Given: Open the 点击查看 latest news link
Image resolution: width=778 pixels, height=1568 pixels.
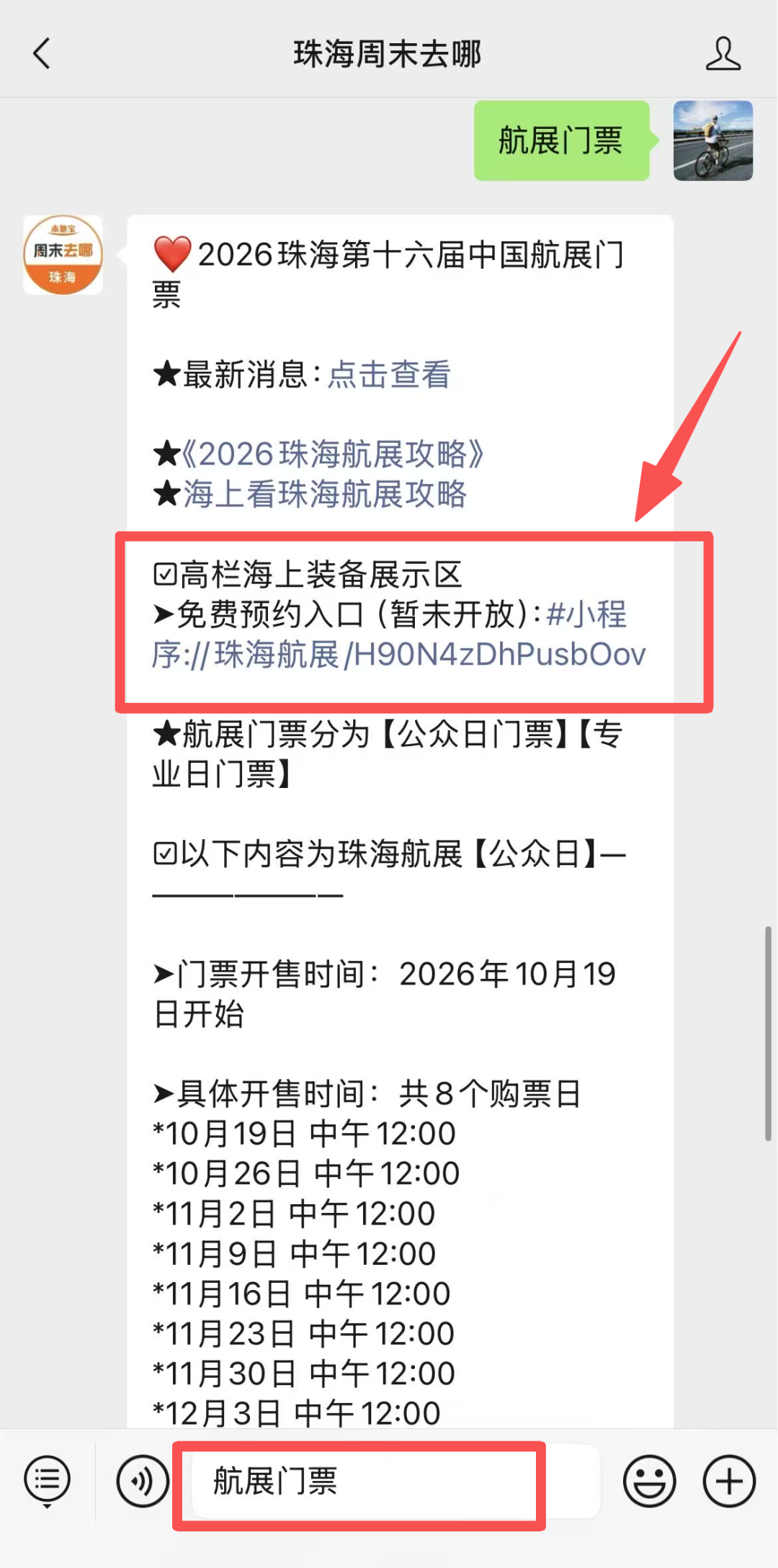Looking at the screenshot, I should point(389,375).
